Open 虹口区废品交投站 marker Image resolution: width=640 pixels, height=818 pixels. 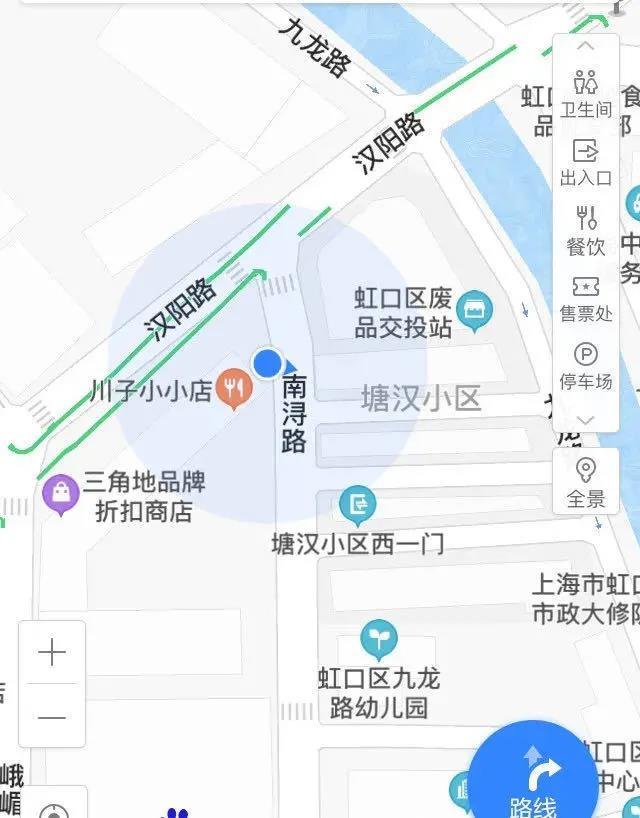coord(470,313)
